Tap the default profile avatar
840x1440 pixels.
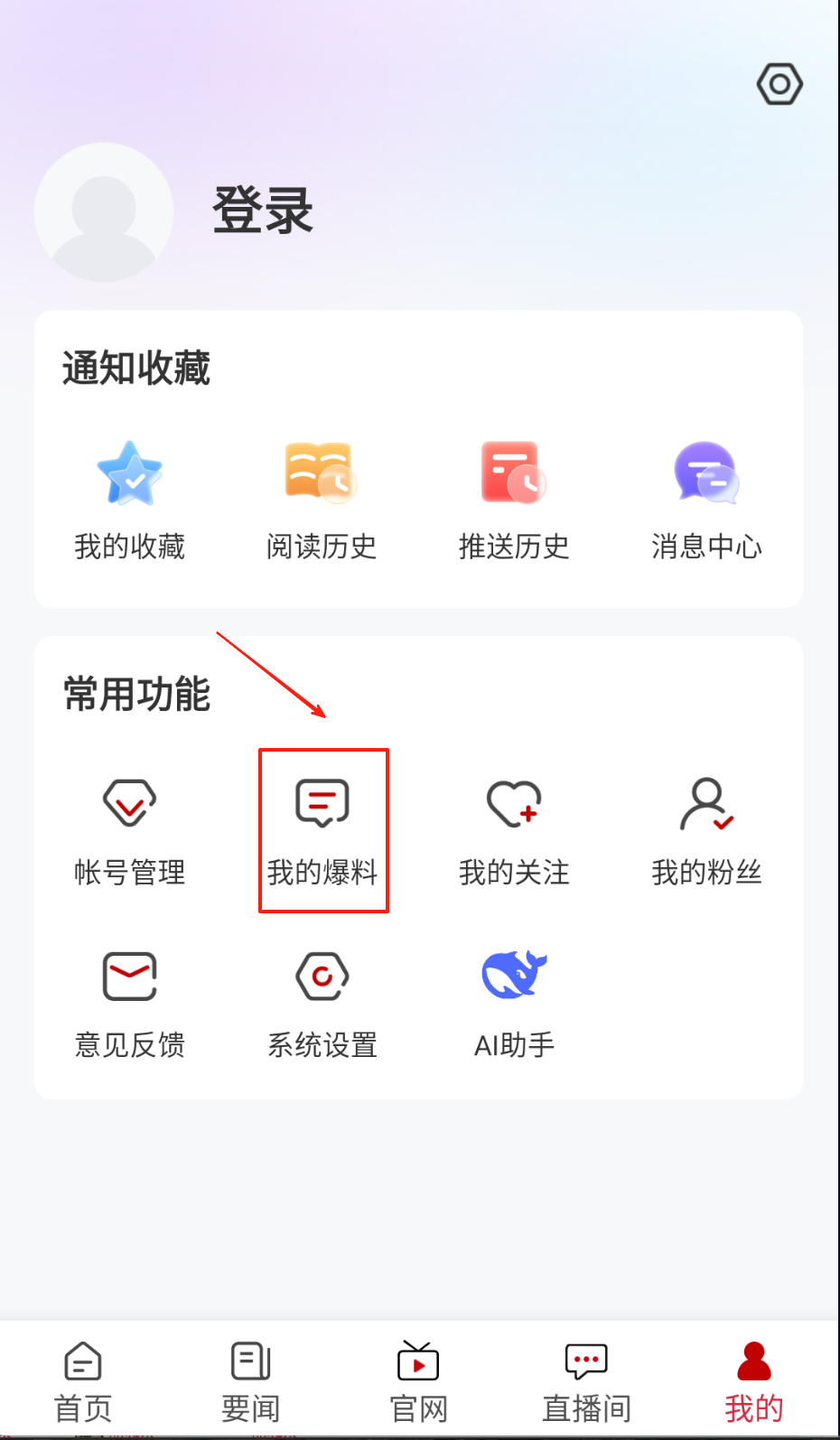pyautogui.click(x=104, y=212)
